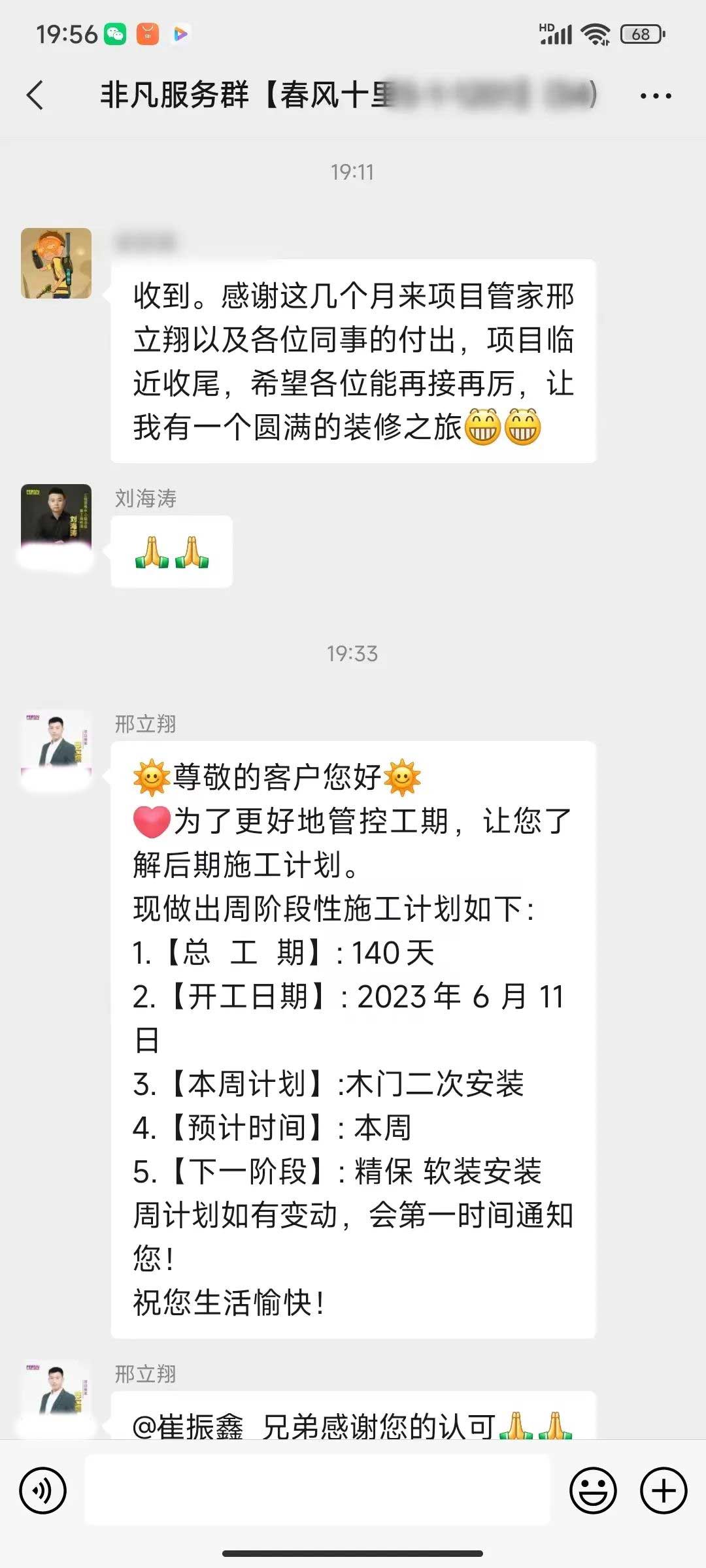The height and width of the screenshot is (1568, 706).
Task: Open the plus attachments panel
Action: (x=664, y=1491)
